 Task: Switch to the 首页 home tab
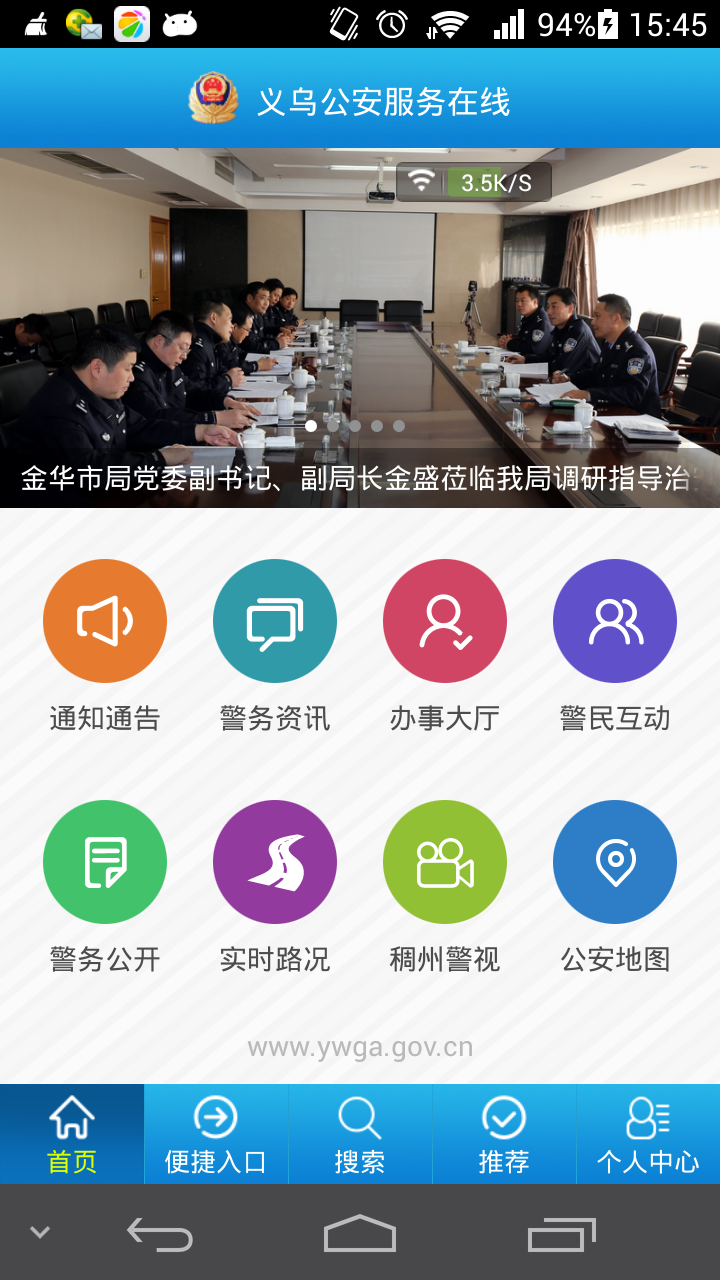[x=72, y=1134]
